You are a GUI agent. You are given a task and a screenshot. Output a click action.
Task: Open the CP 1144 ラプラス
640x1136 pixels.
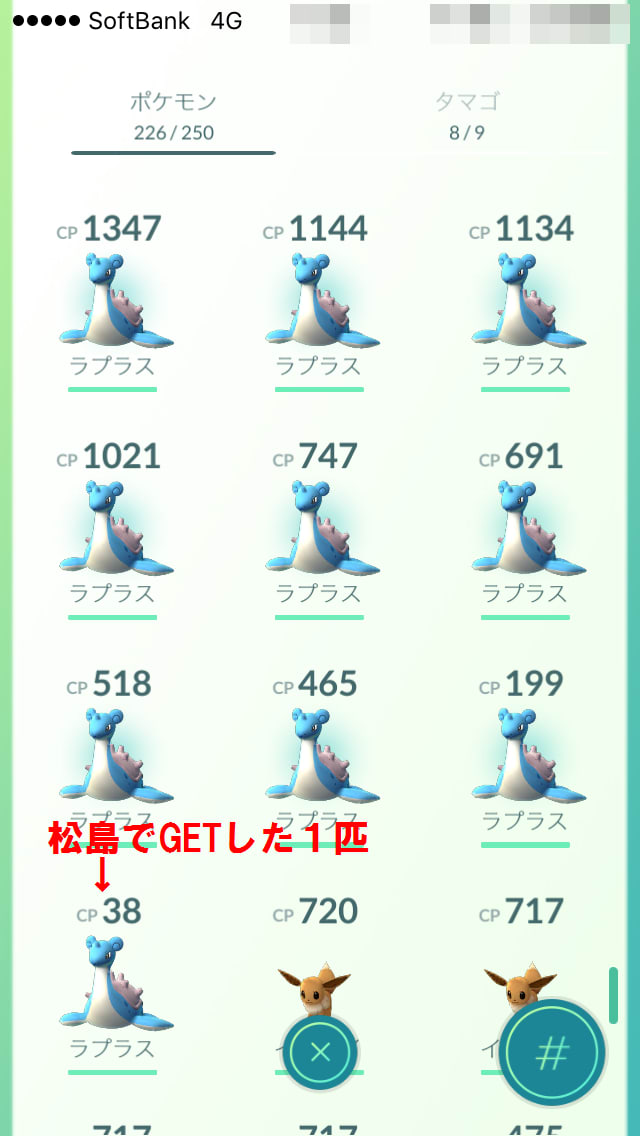click(x=318, y=300)
